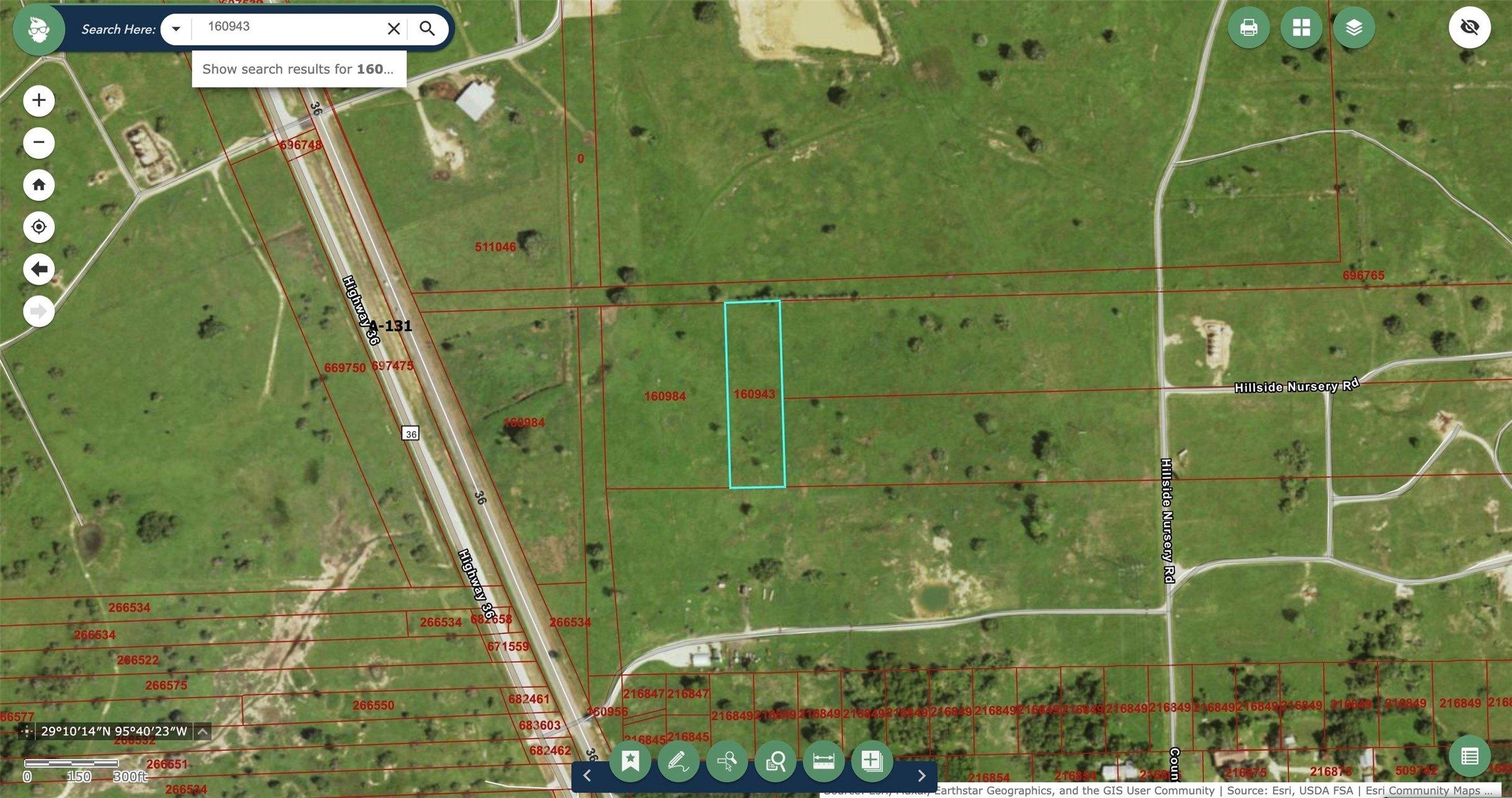Select the 'Show search results for 160...' suggestion
This screenshot has height=798, width=1512.
click(x=298, y=69)
